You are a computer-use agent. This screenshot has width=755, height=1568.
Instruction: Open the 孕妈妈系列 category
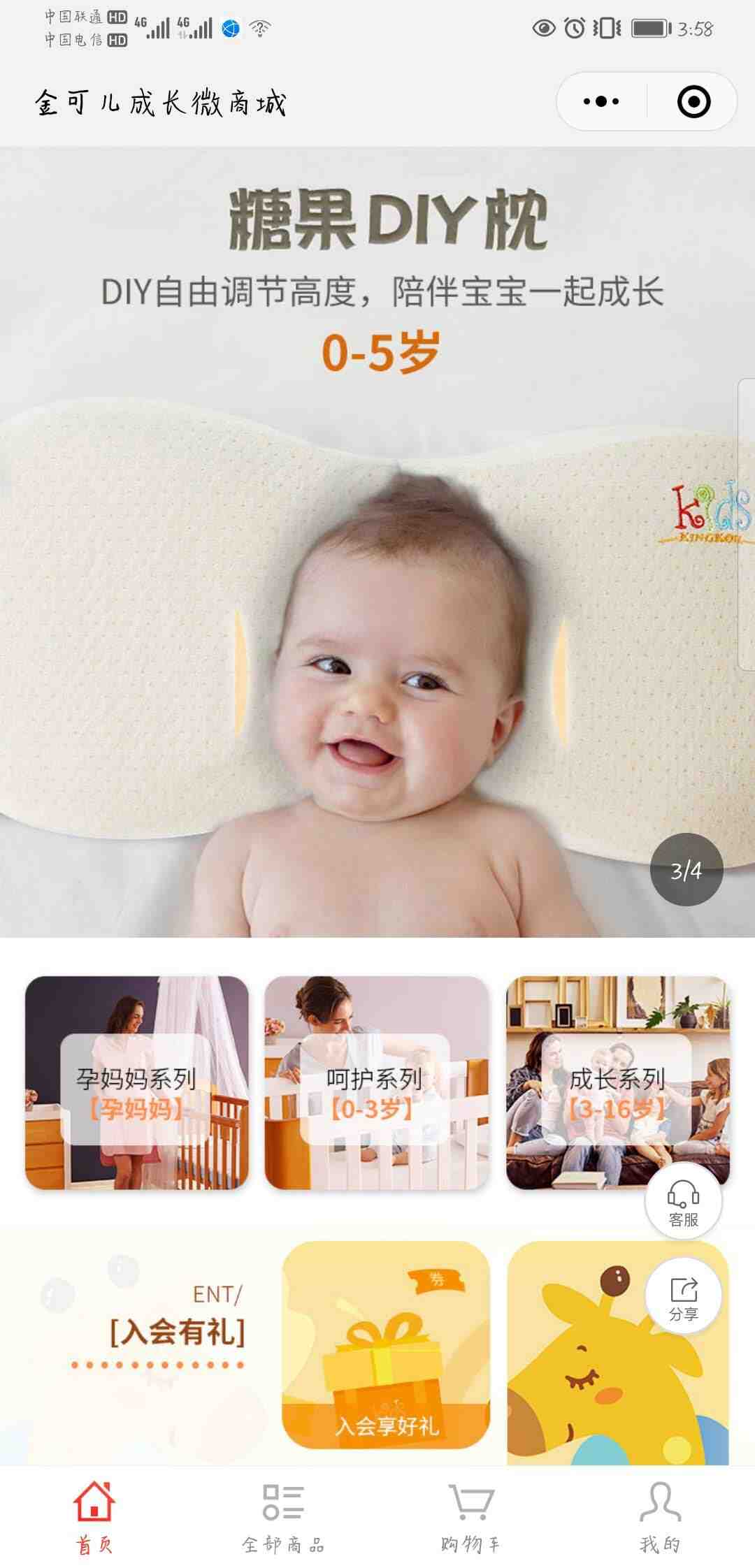(137, 1082)
